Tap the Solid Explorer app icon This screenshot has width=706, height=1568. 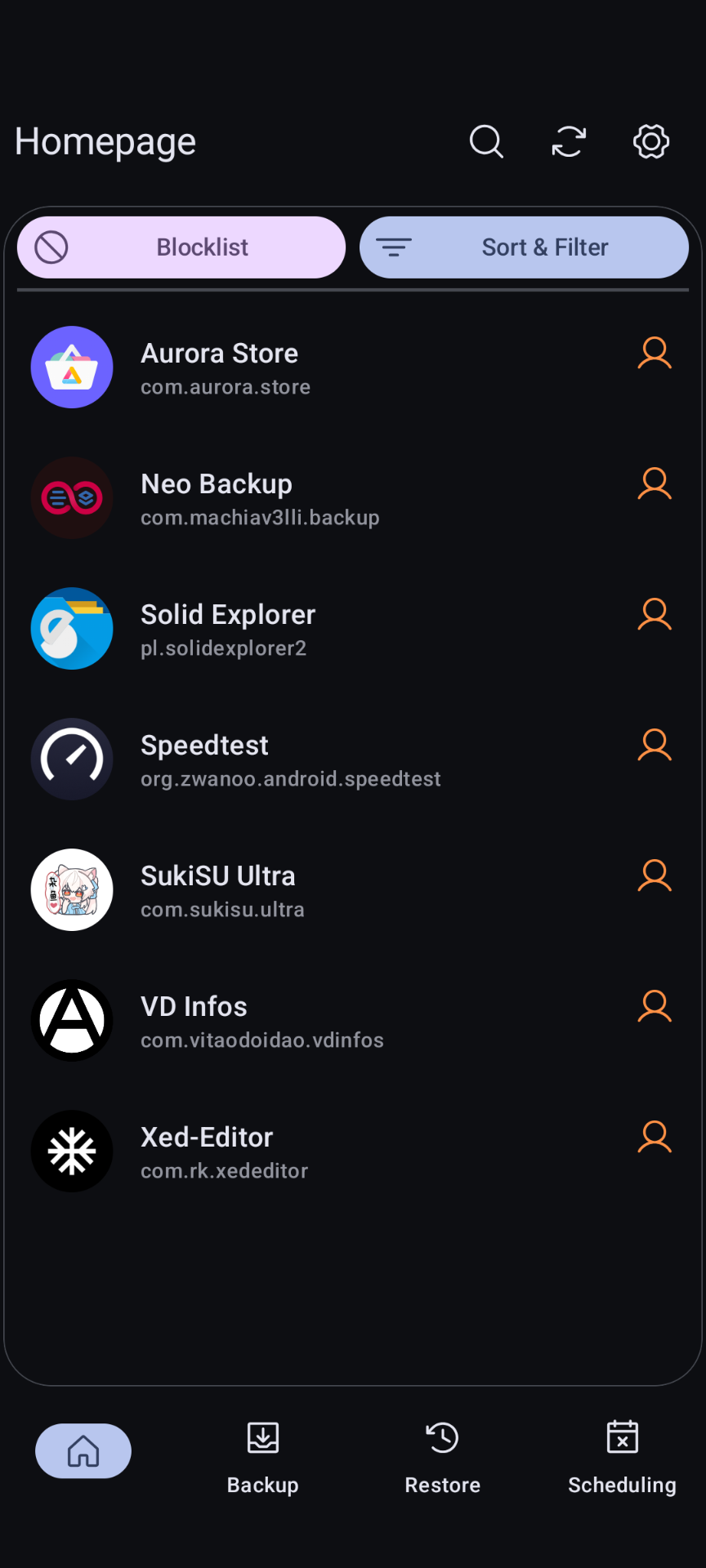(x=72, y=628)
